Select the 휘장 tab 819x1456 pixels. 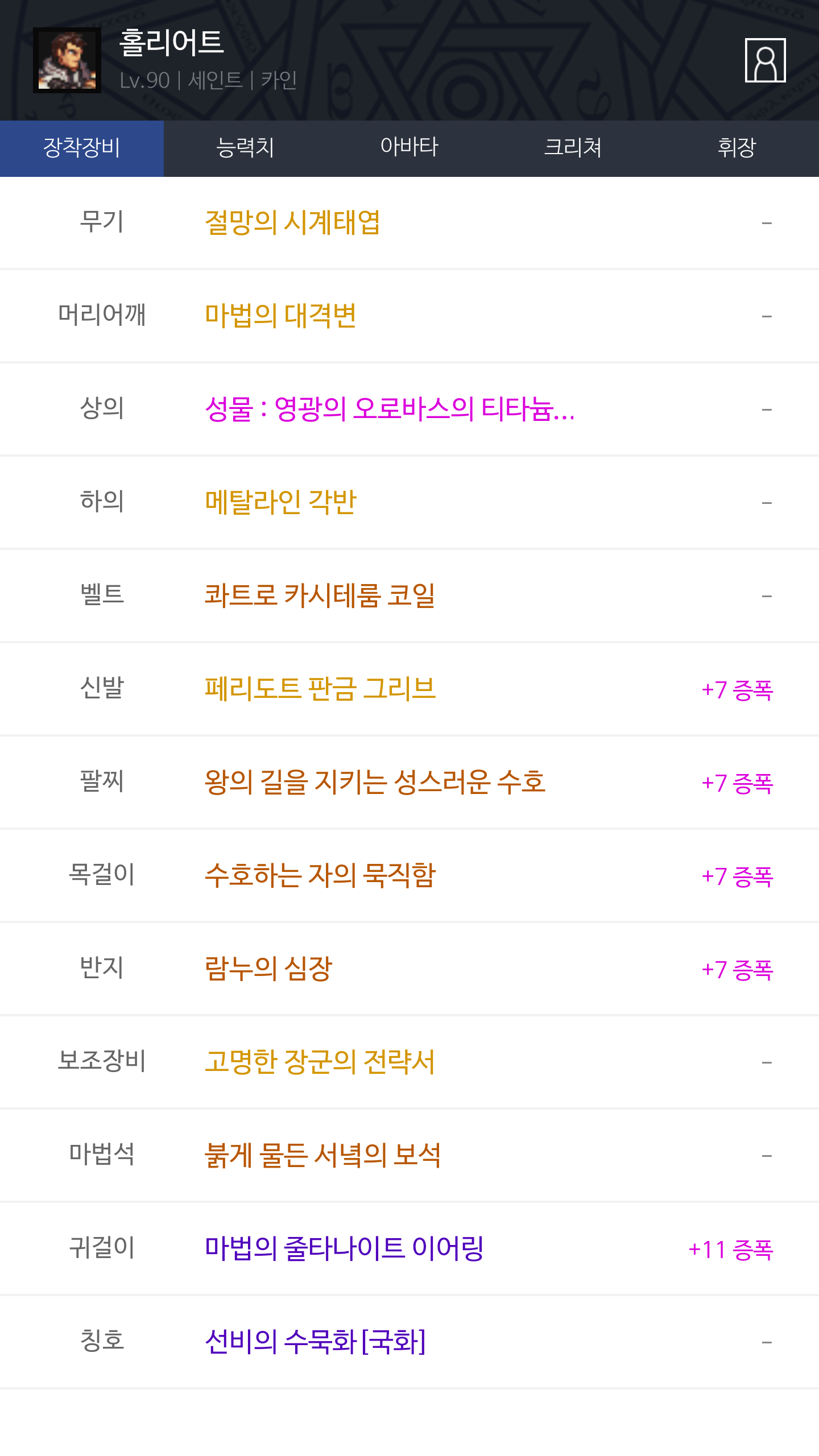pos(737,148)
